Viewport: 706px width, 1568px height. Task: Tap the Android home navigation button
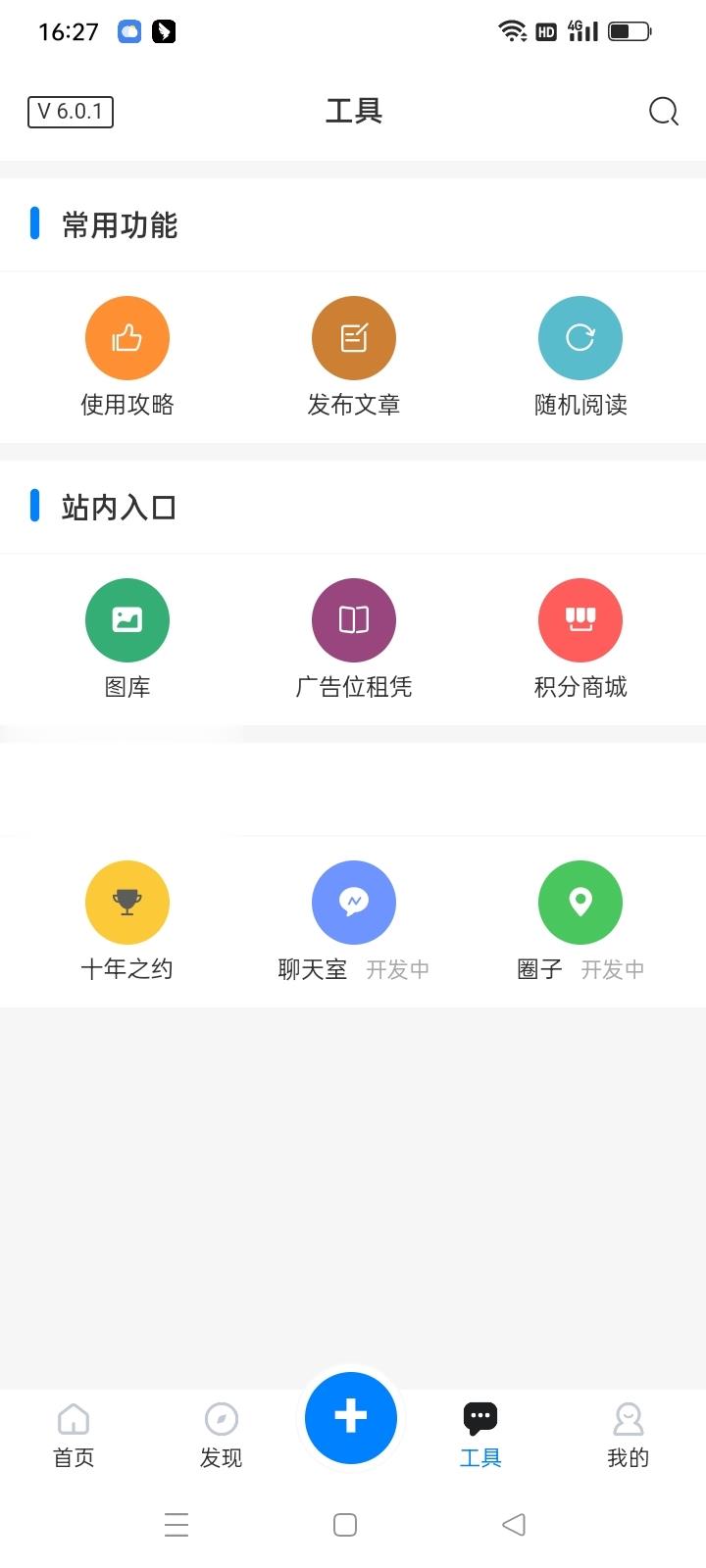[x=344, y=1525]
